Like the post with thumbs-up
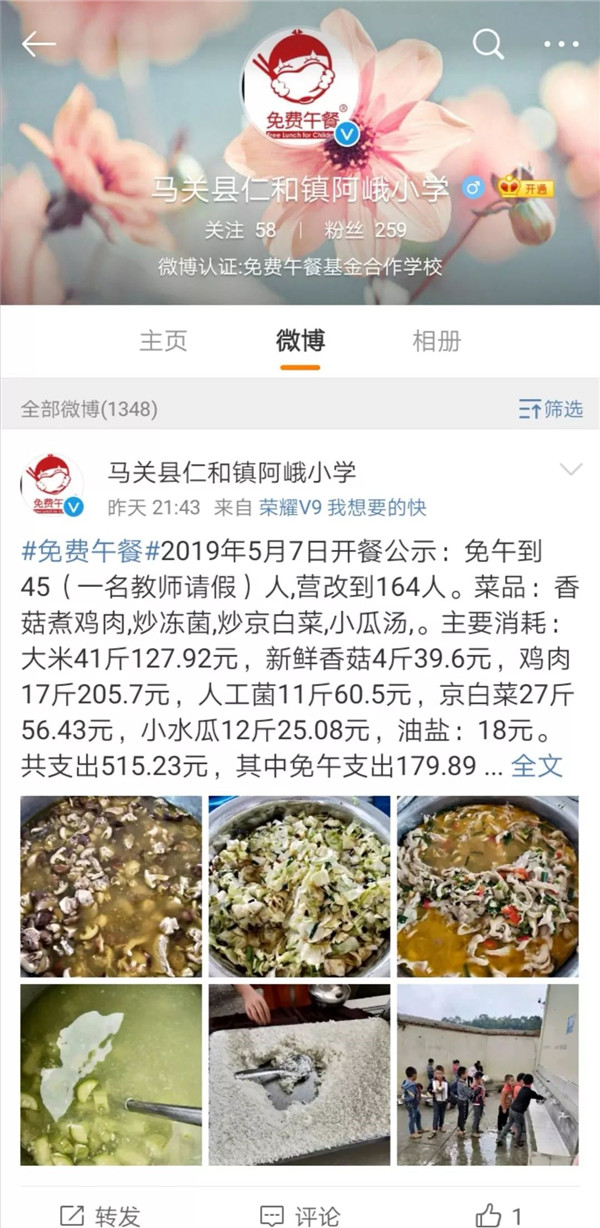This screenshot has width=600, height=1228. click(499, 1215)
